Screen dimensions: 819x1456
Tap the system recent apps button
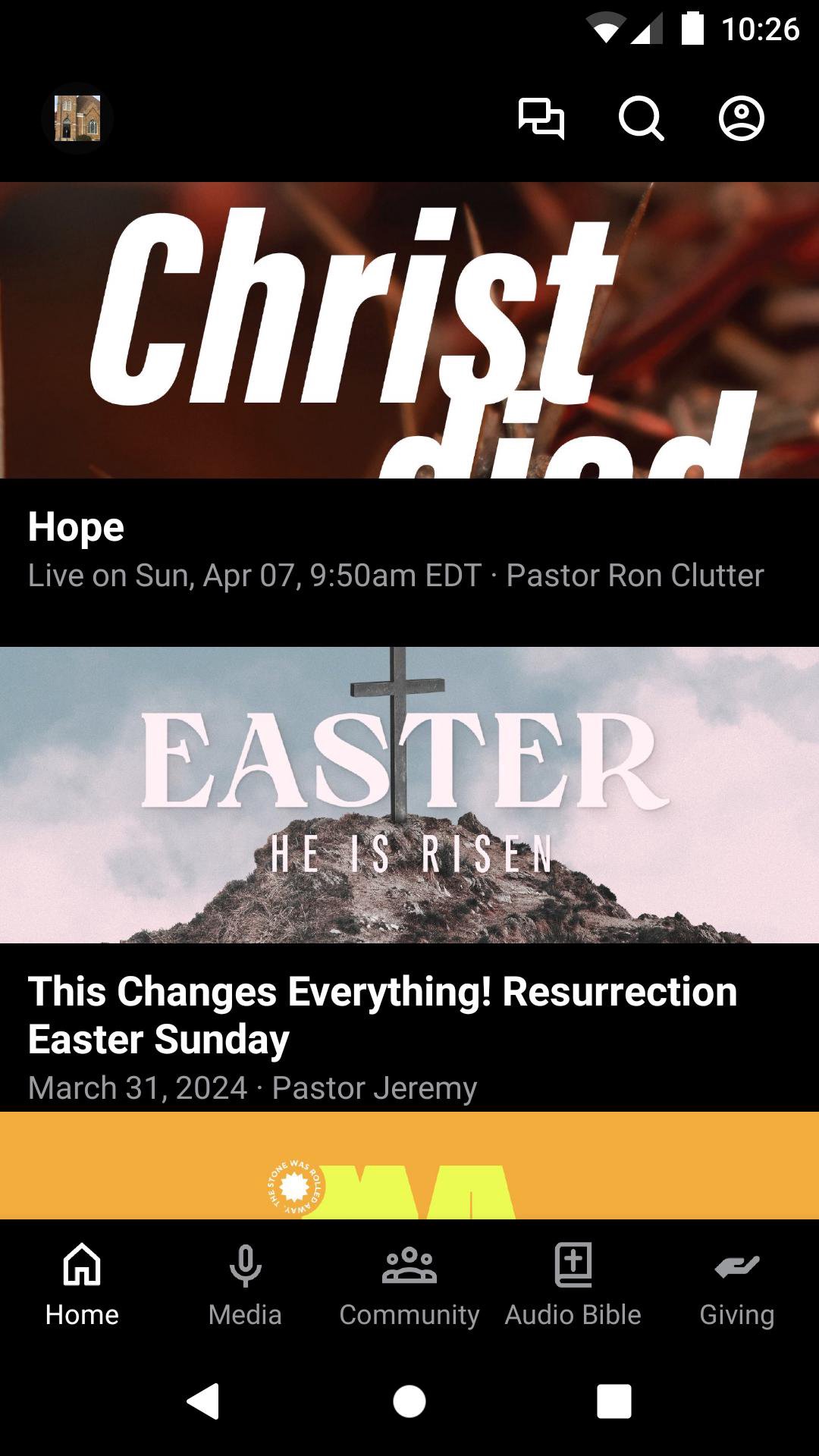tap(613, 1401)
